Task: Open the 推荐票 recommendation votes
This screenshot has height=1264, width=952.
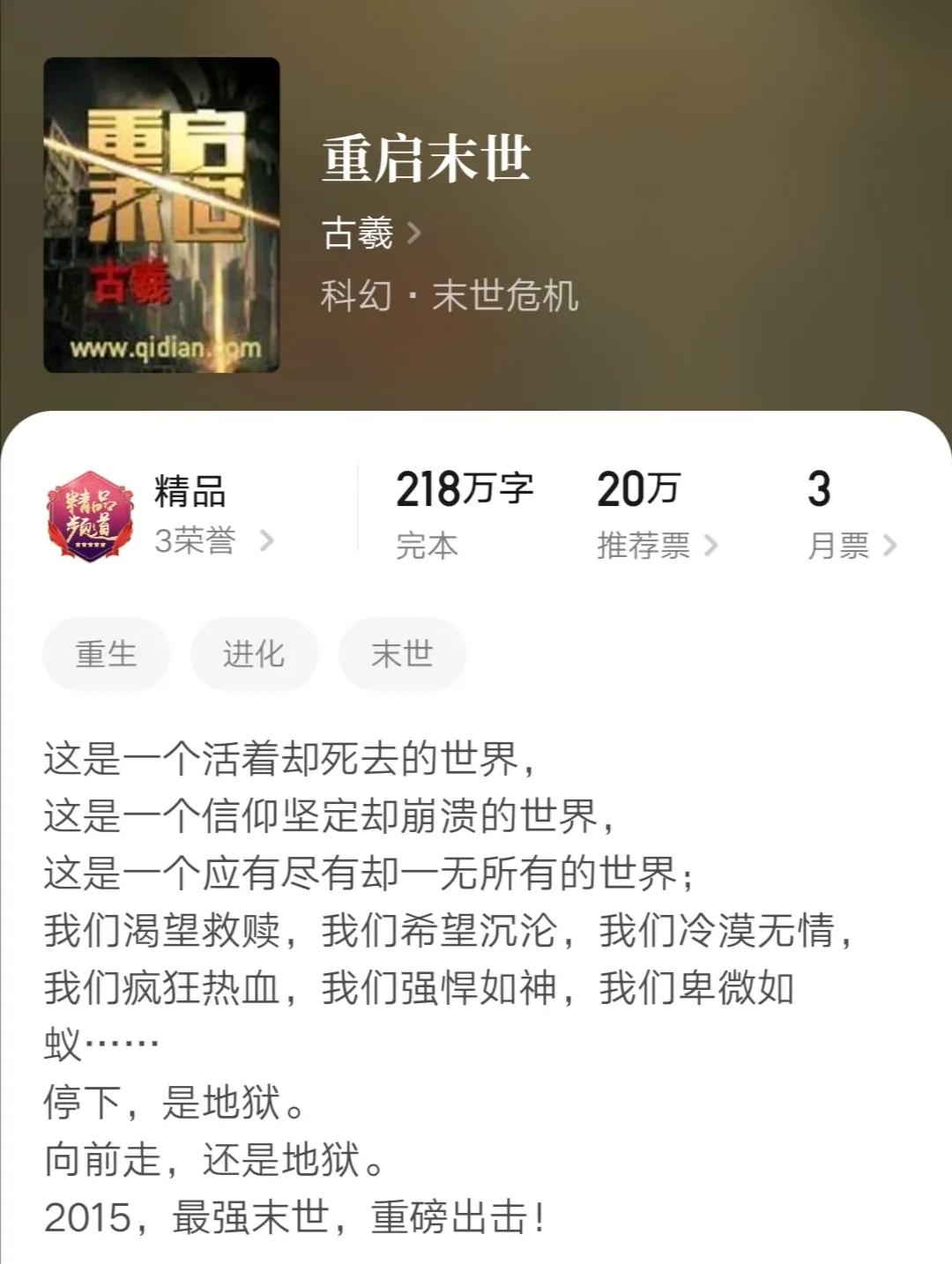Action: pyautogui.click(x=657, y=546)
